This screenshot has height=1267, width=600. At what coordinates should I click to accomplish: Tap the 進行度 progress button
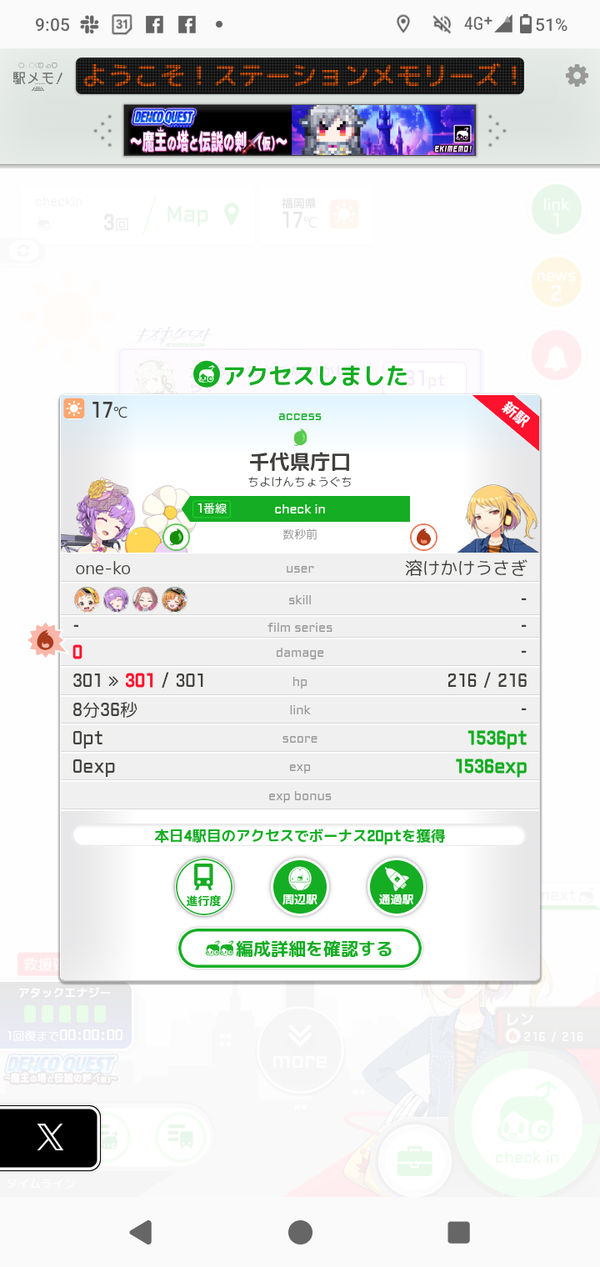(x=203, y=885)
